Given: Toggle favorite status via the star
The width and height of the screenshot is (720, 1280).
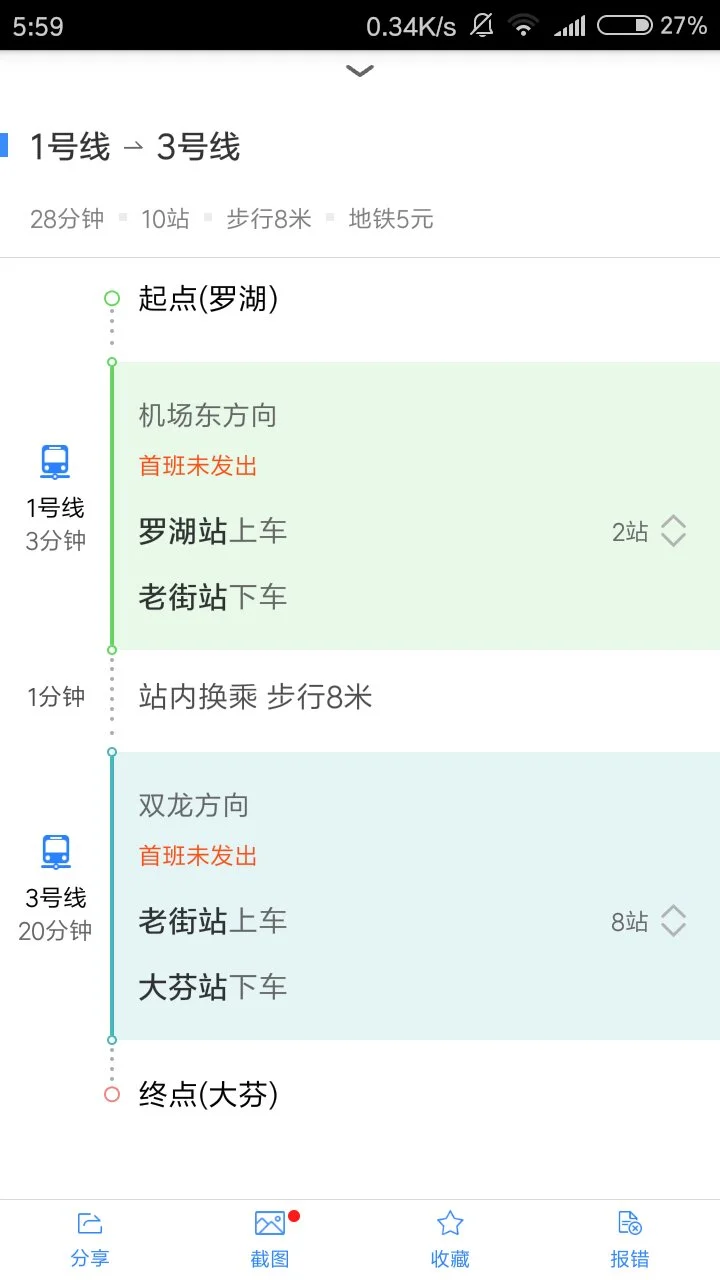Looking at the screenshot, I should tap(449, 1222).
